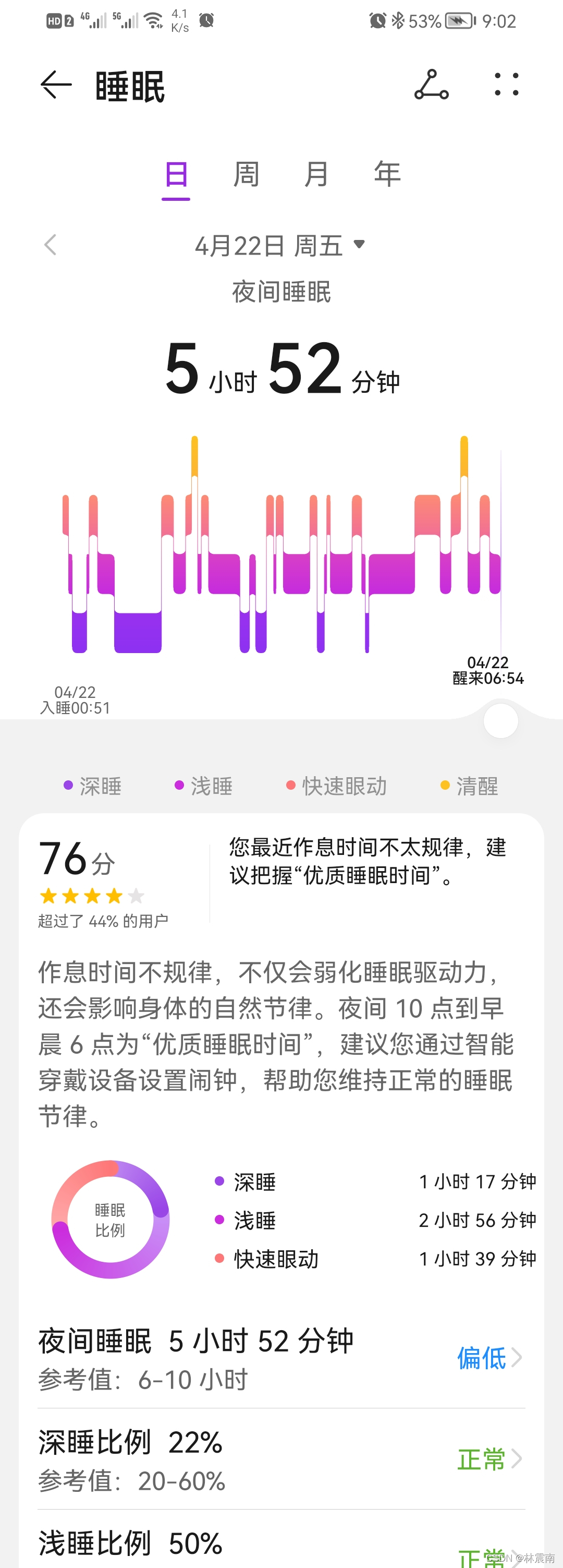Open the share/trend icon in top bar
The height and width of the screenshot is (1568, 563).
point(432,85)
